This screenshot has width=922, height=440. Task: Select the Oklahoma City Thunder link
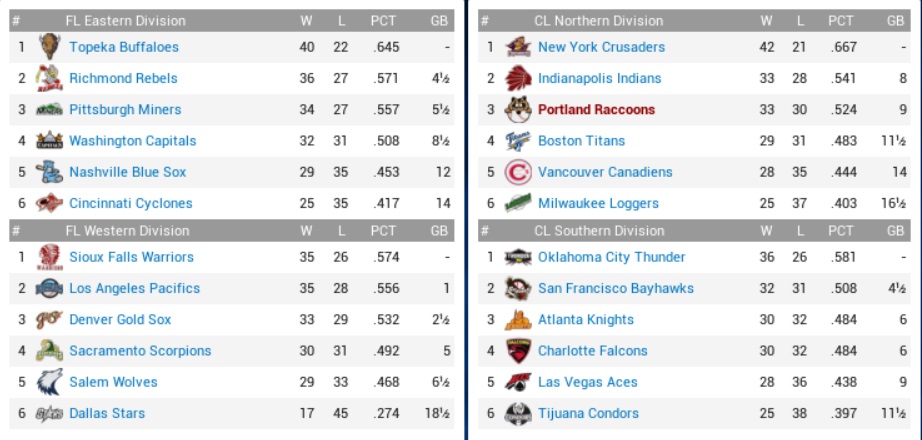pos(611,257)
